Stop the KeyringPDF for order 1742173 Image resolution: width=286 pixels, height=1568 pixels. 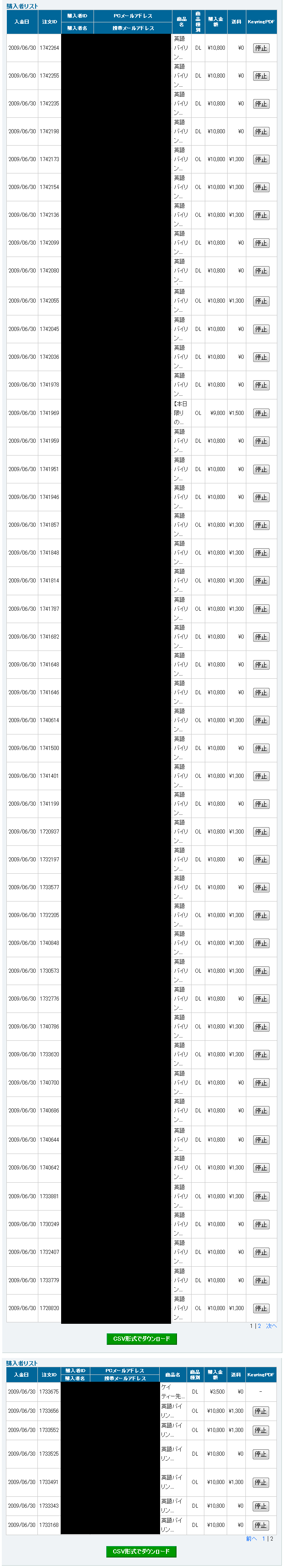click(x=261, y=159)
